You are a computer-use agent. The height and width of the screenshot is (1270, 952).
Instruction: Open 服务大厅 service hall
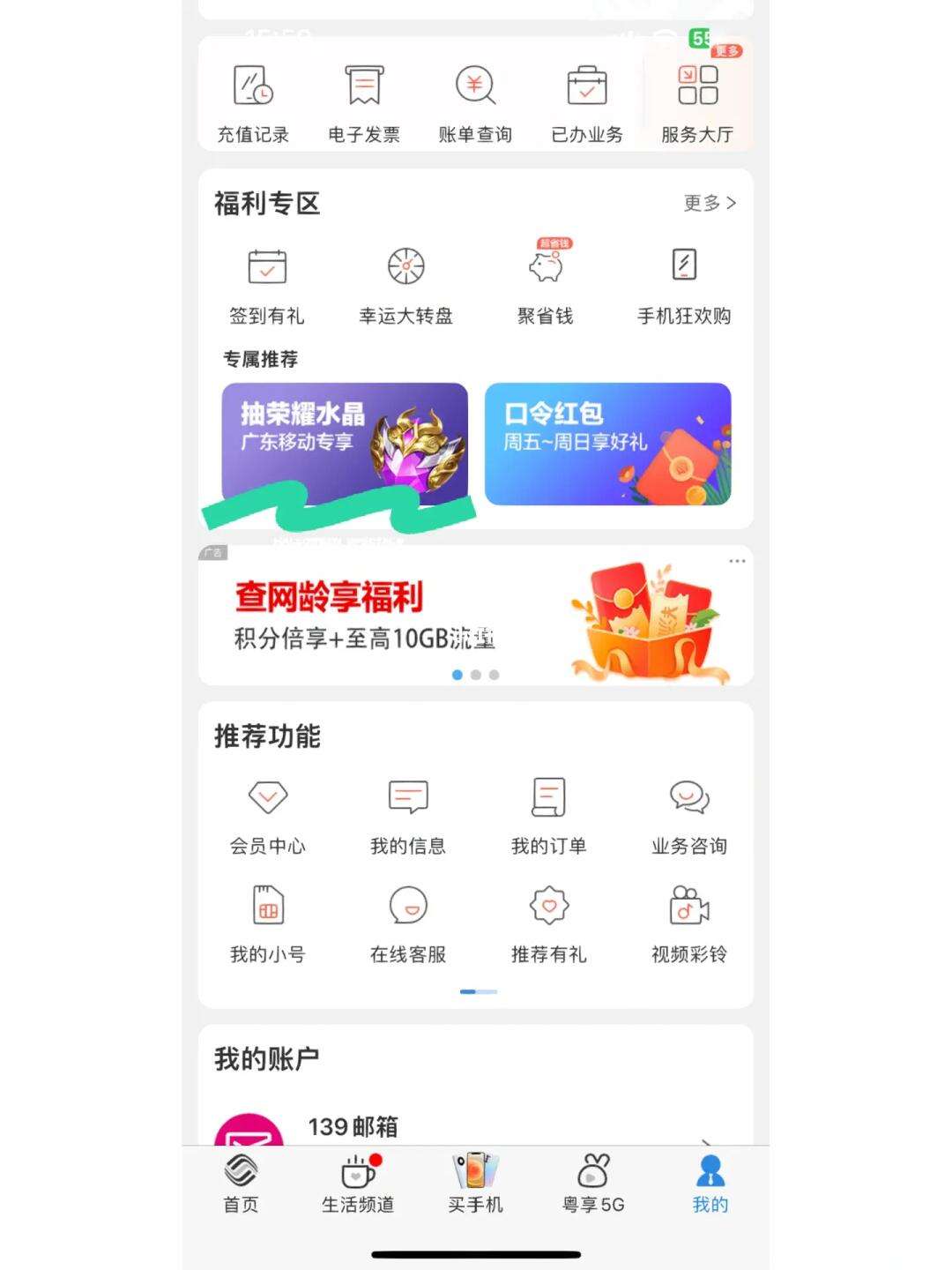697,103
